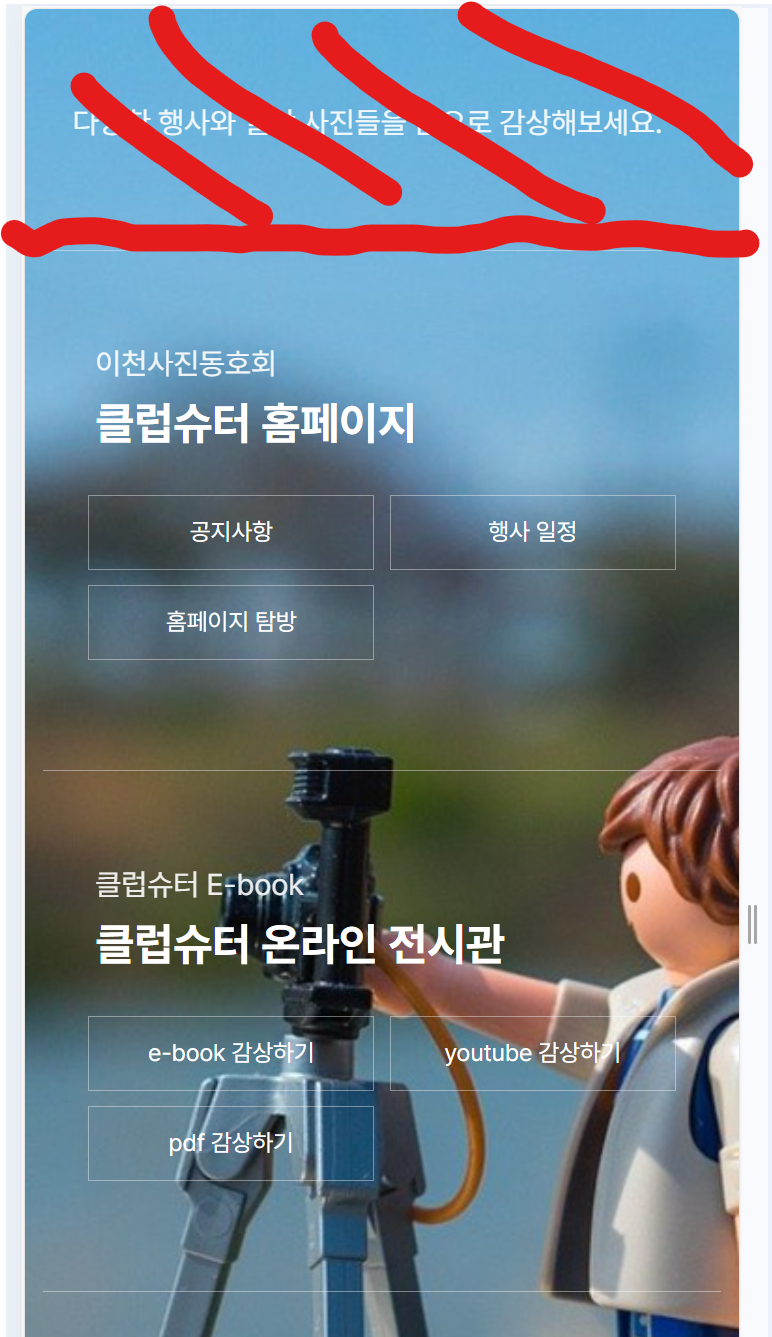Select pdf 감상하기 button
The image size is (772, 1337).
[x=231, y=1143]
